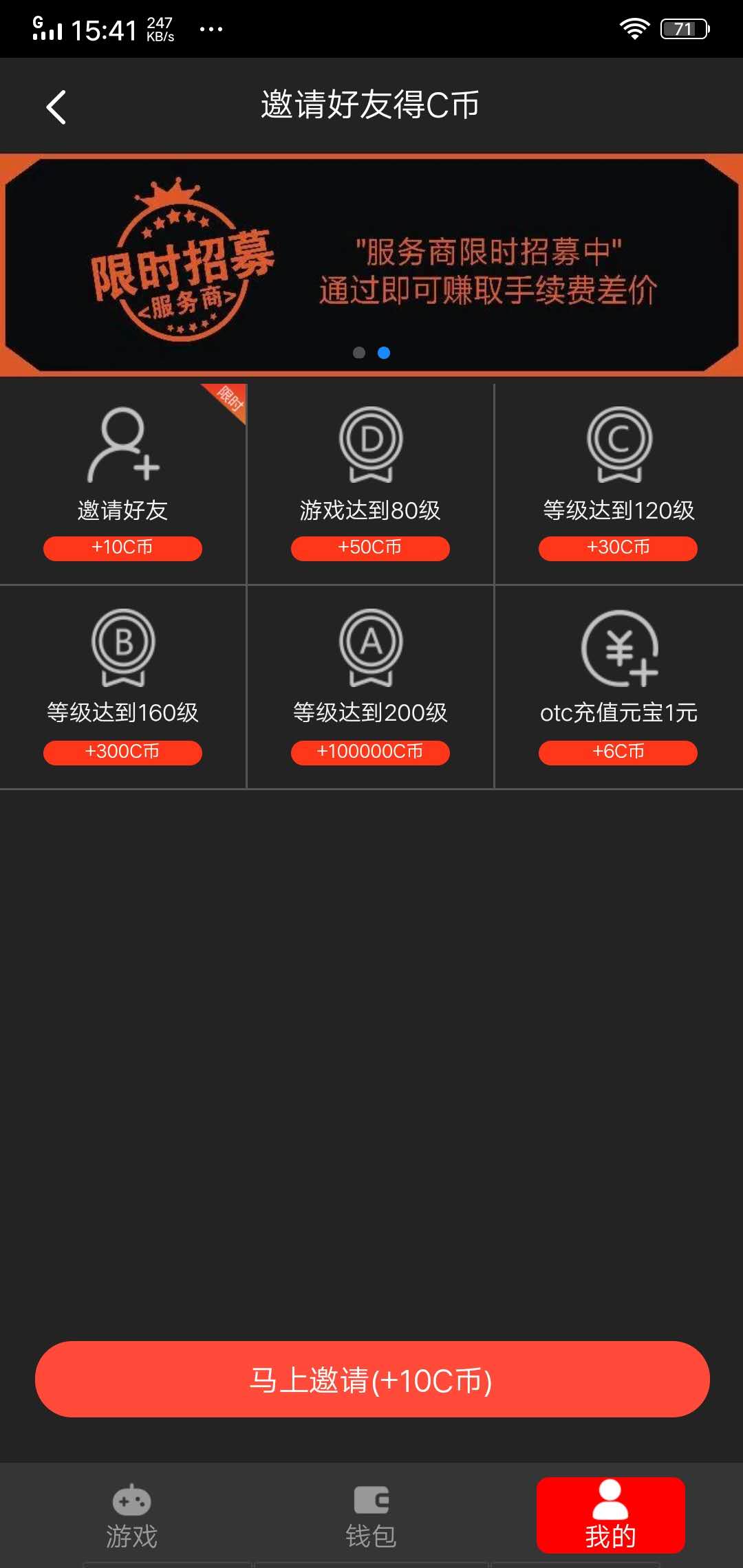The width and height of the screenshot is (743, 1568).
Task: Tap the back arrow to leave this page
Action: pos(56,107)
